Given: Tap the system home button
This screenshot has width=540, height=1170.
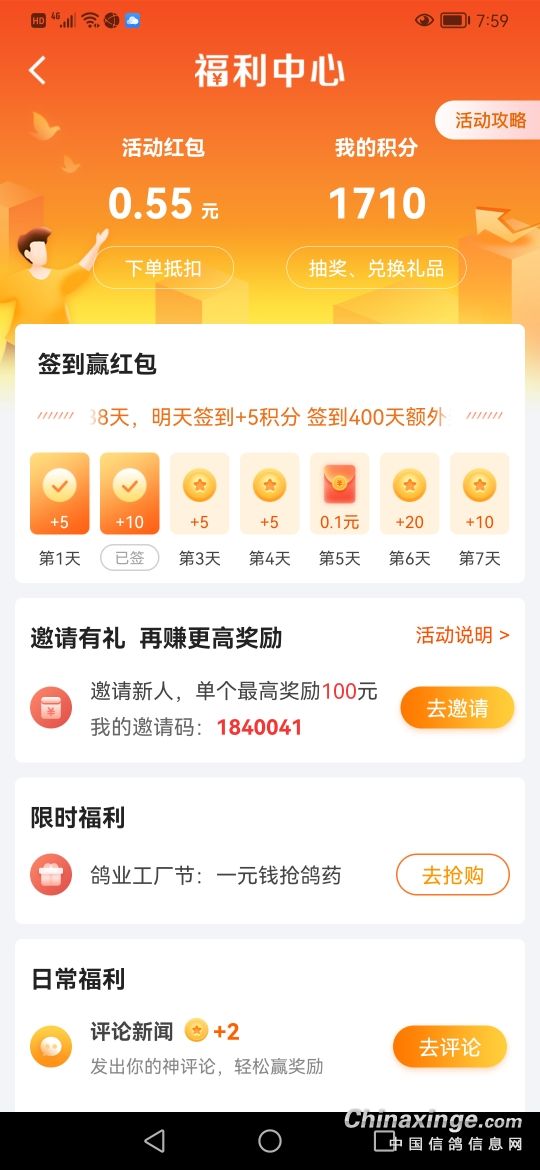Looking at the screenshot, I should coord(270,1140).
